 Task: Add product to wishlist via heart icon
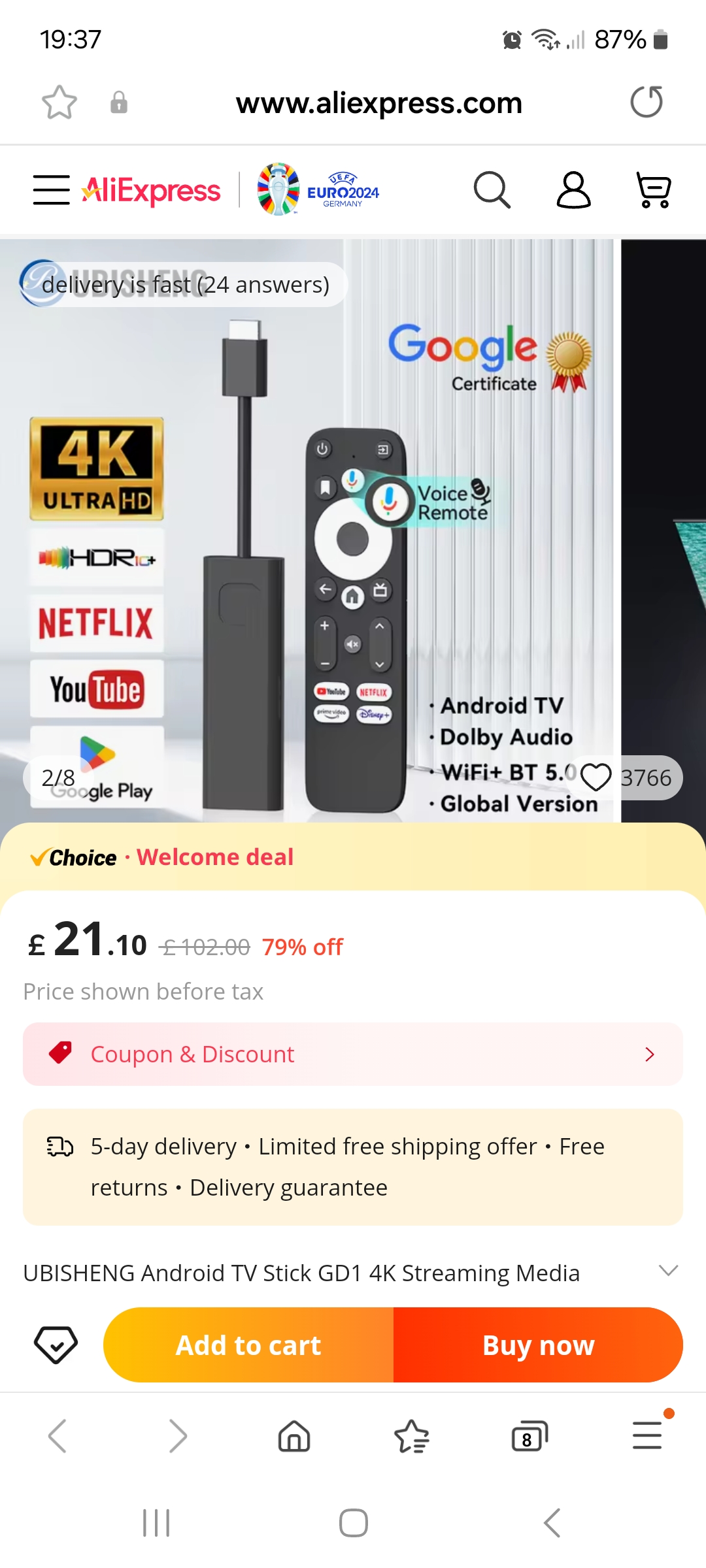[x=596, y=777]
